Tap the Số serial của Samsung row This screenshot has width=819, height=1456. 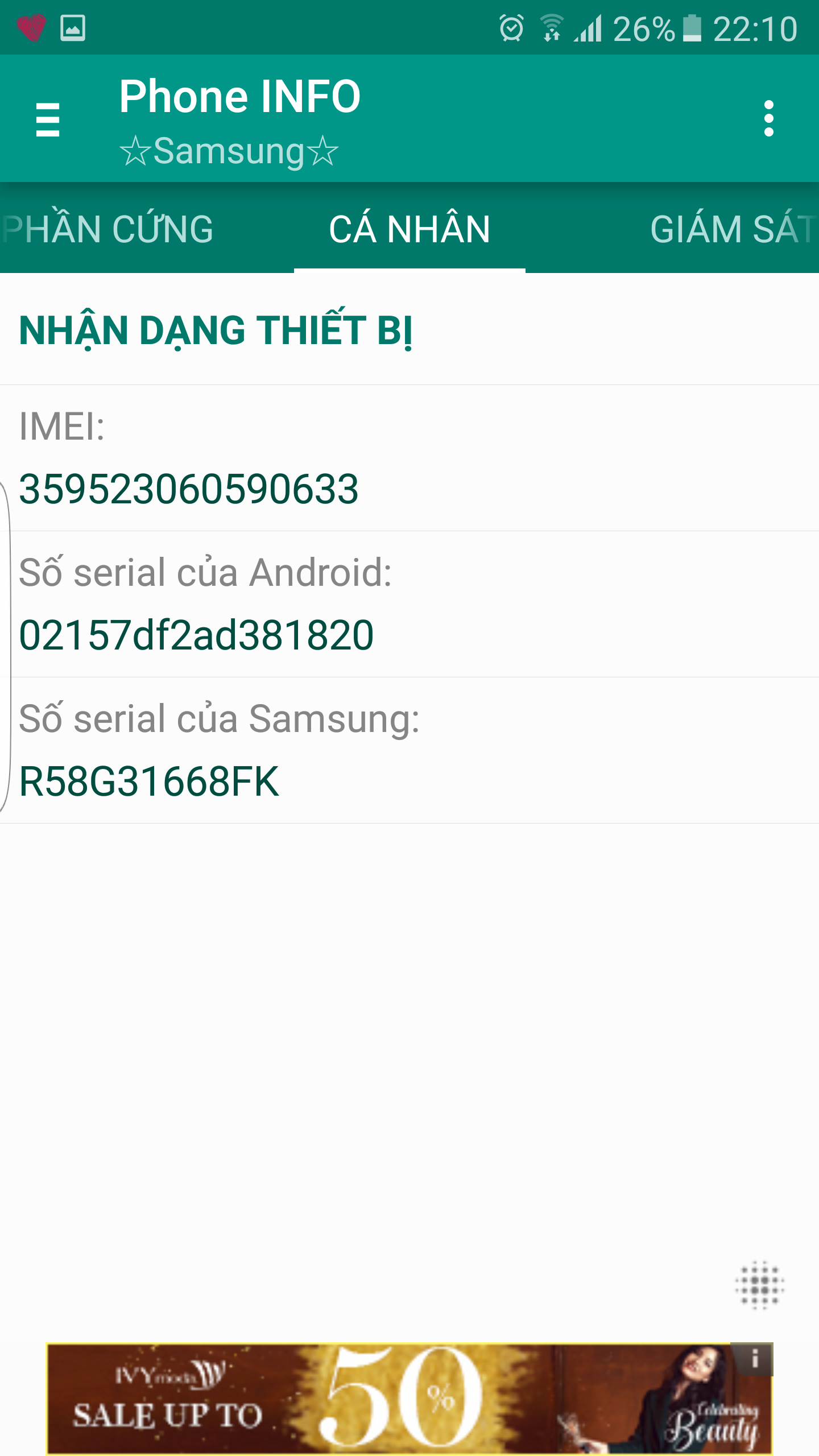click(x=409, y=751)
